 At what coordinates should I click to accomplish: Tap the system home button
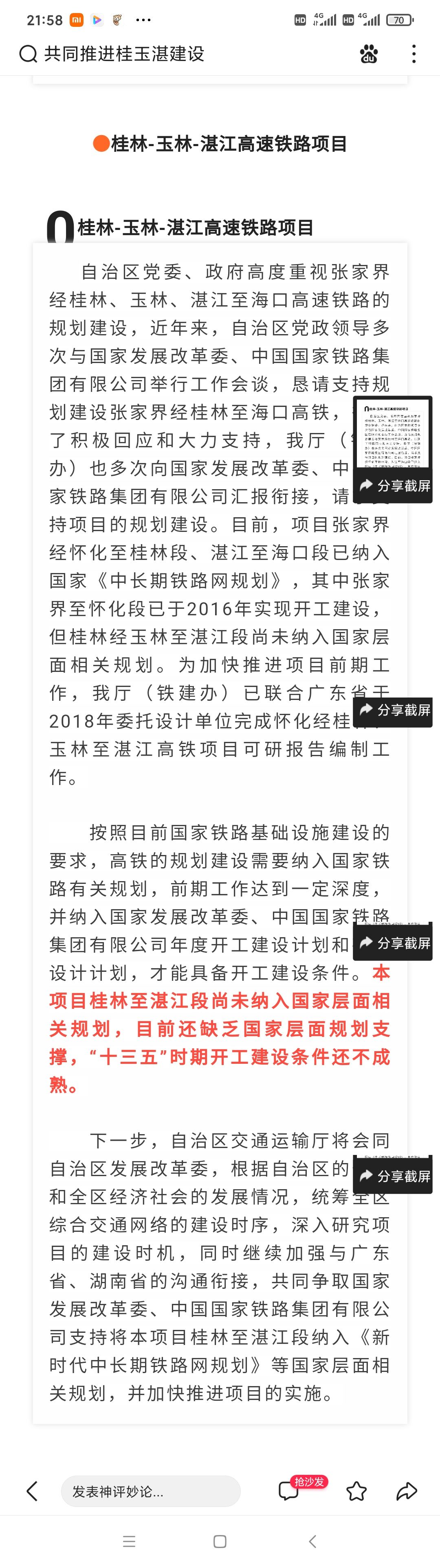tap(220, 1541)
